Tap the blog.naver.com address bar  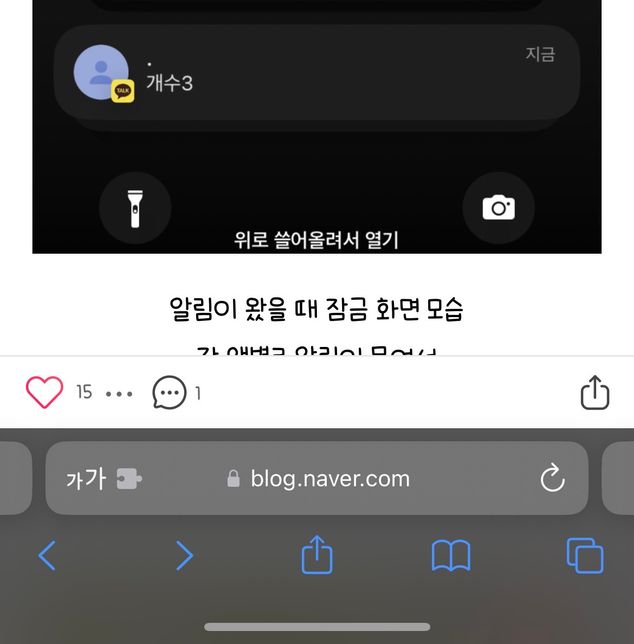tap(318, 479)
